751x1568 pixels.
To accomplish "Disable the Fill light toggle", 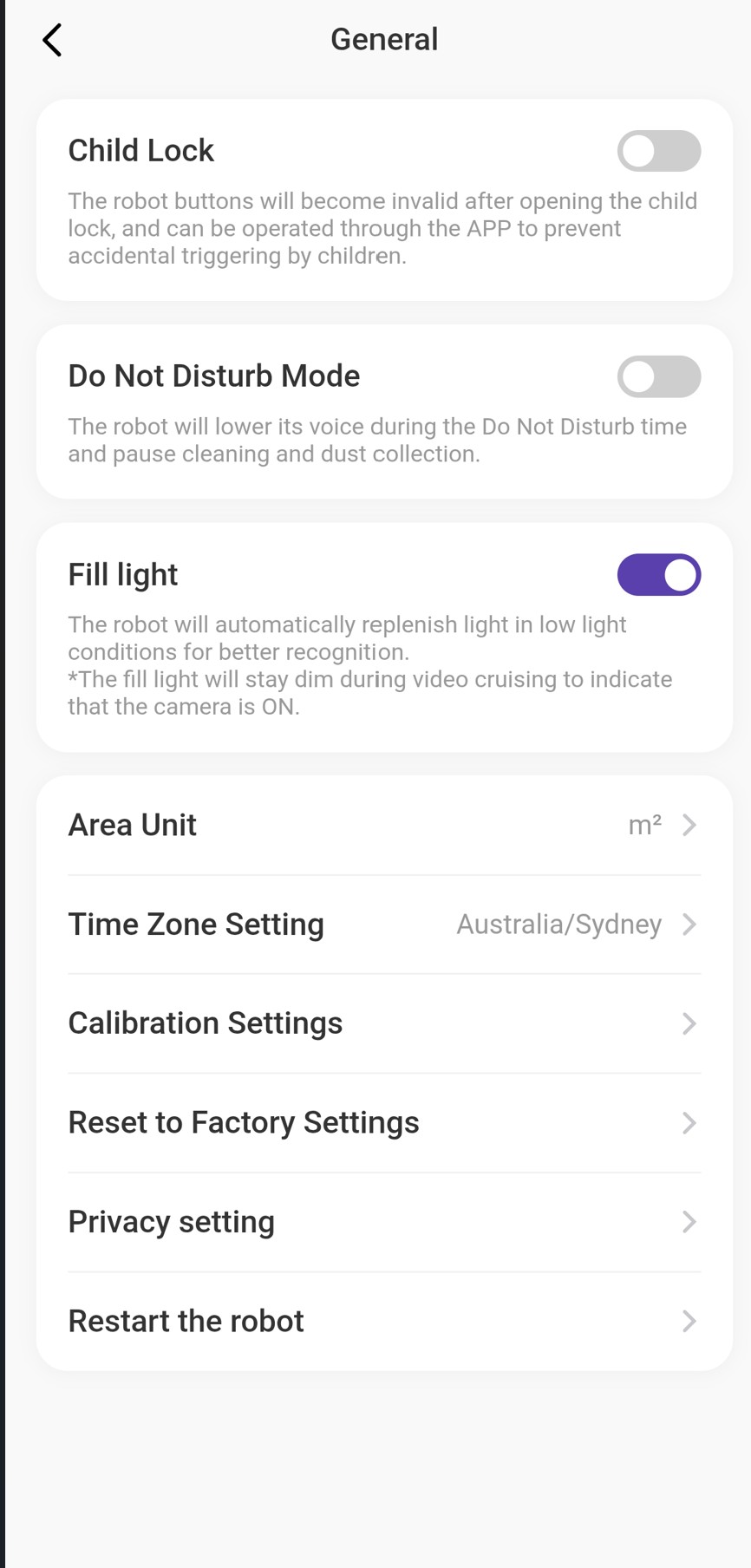I will [x=658, y=575].
